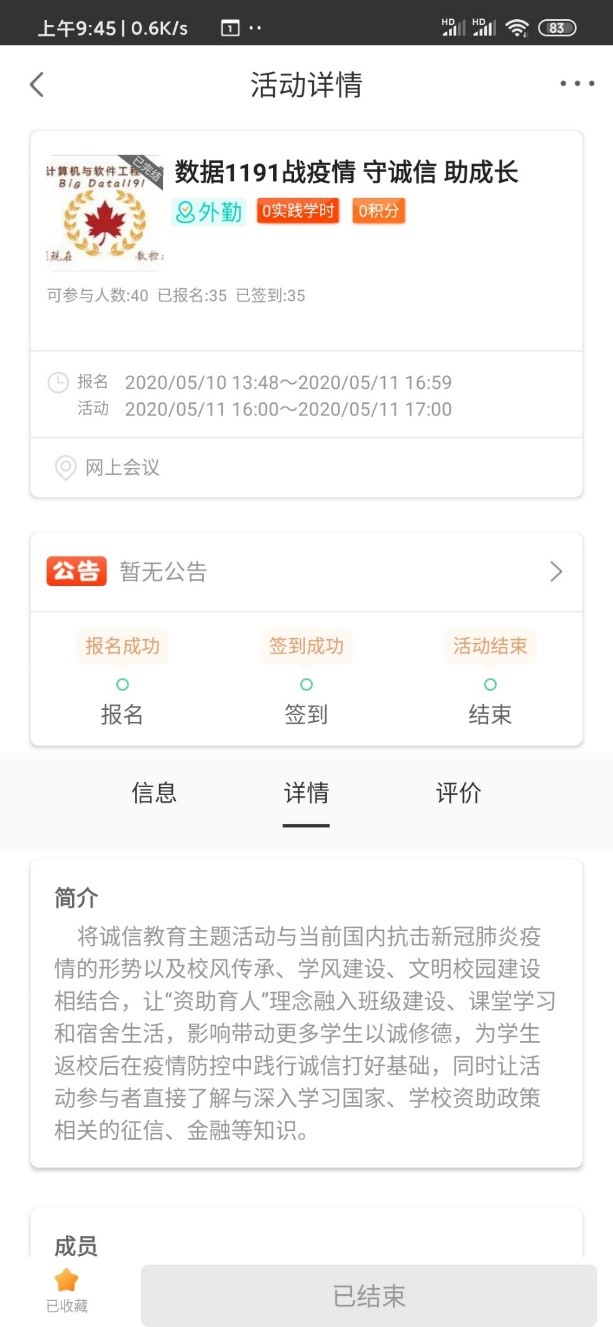Switch to the 评价 tab
This screenshot has height=1327, width=613.
pos(459,793)
